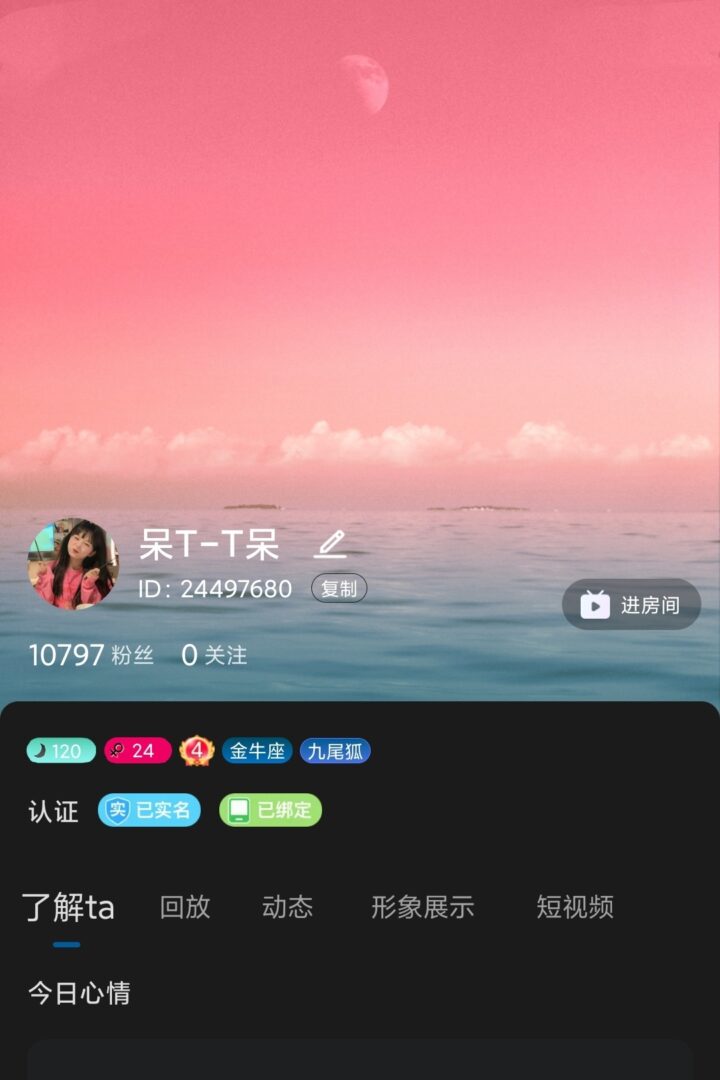Switch to the 回放 tab
Image resolution: width=720 pixels, height=1080 pixels.
click(x=185, y=907)
